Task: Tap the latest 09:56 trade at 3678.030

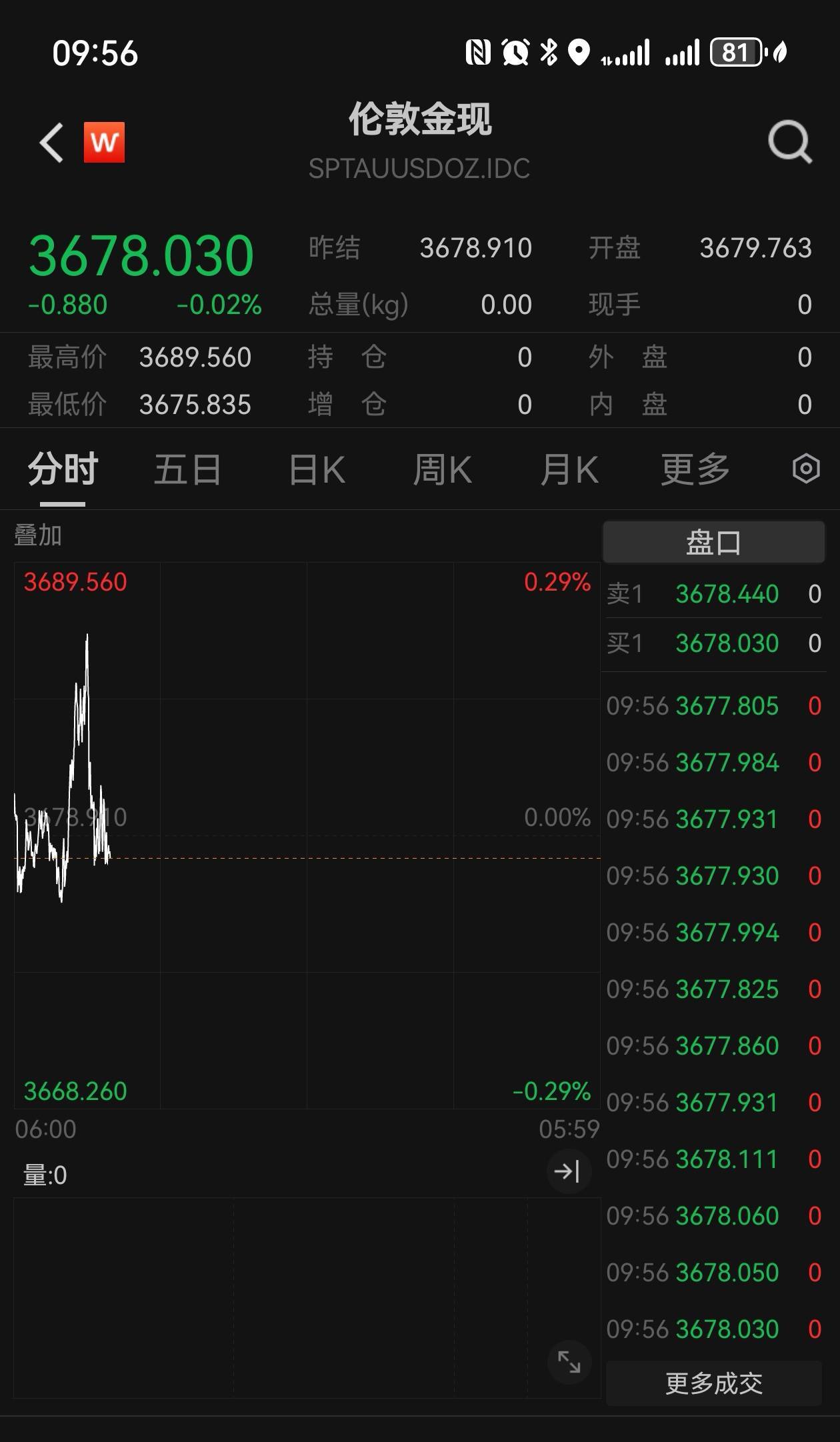Action: tap(713, 1329)
